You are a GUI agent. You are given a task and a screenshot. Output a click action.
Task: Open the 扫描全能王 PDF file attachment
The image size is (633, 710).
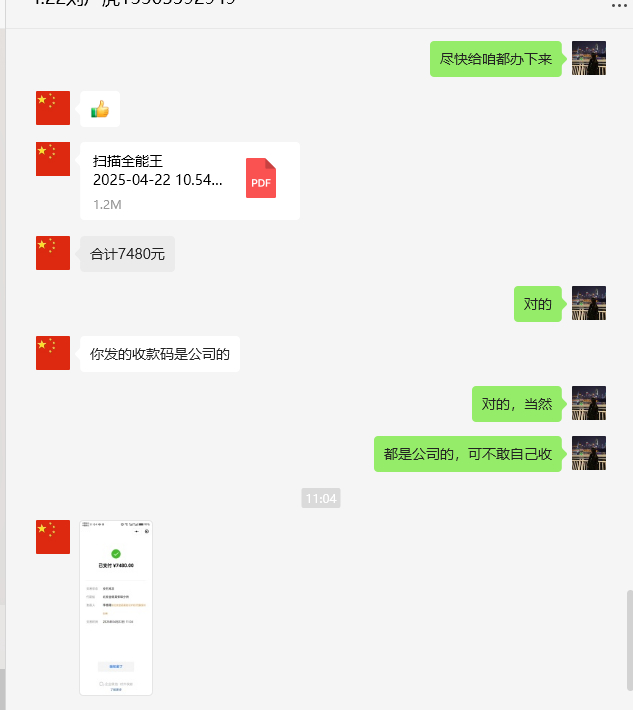pos(190,180)
